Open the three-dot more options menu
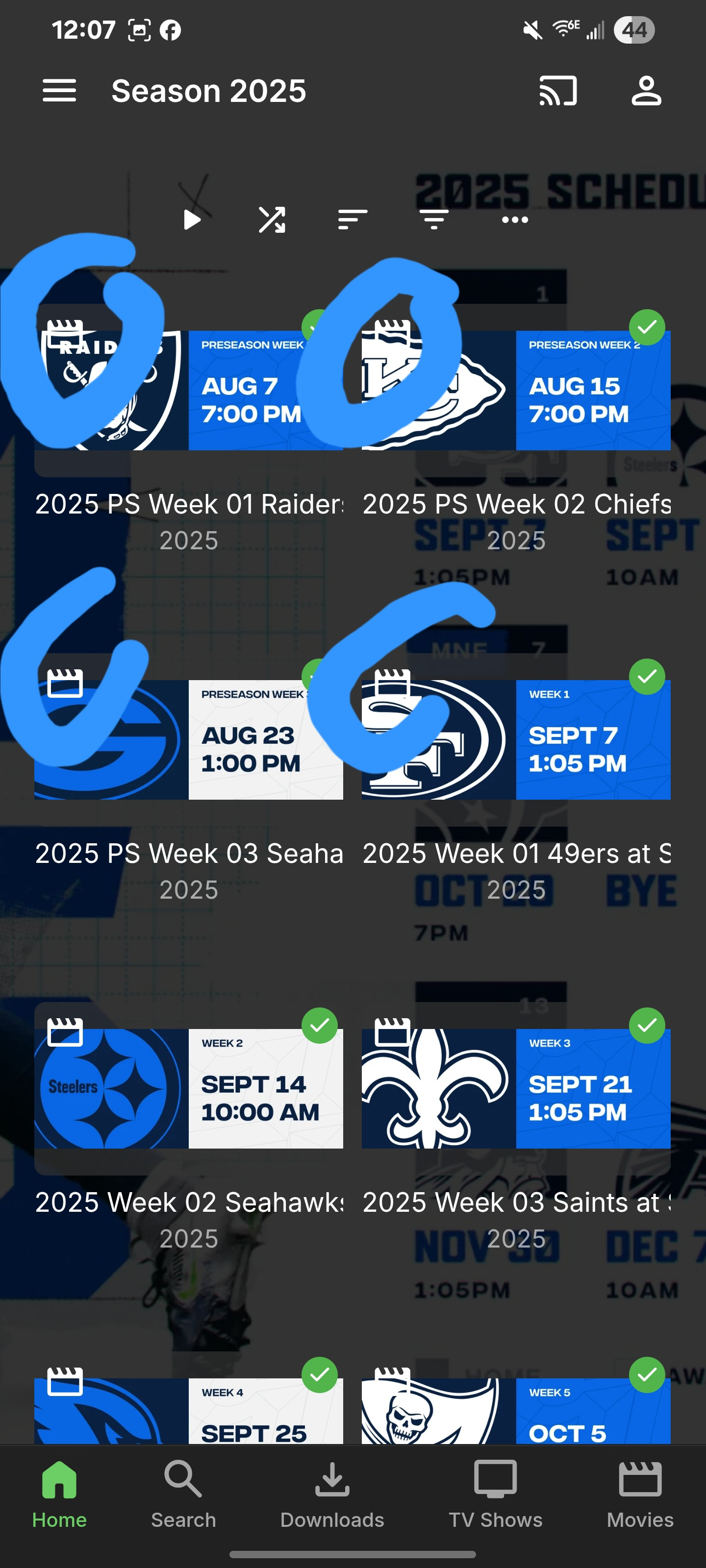This screenshot has width=706, height=1568. coord(515,220)
